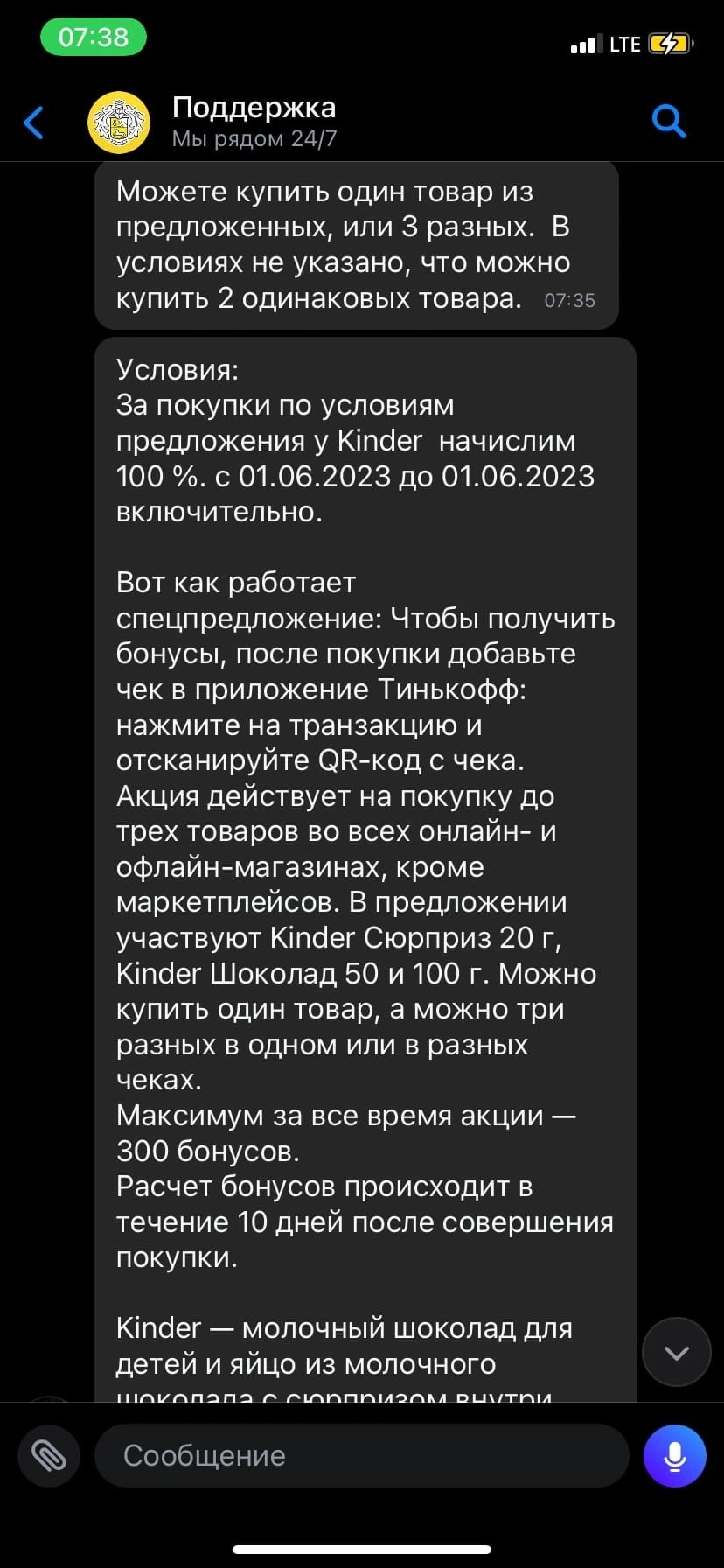Open the Поддержка chat header info
724x1568 pixels.
(x=254, y=122)
